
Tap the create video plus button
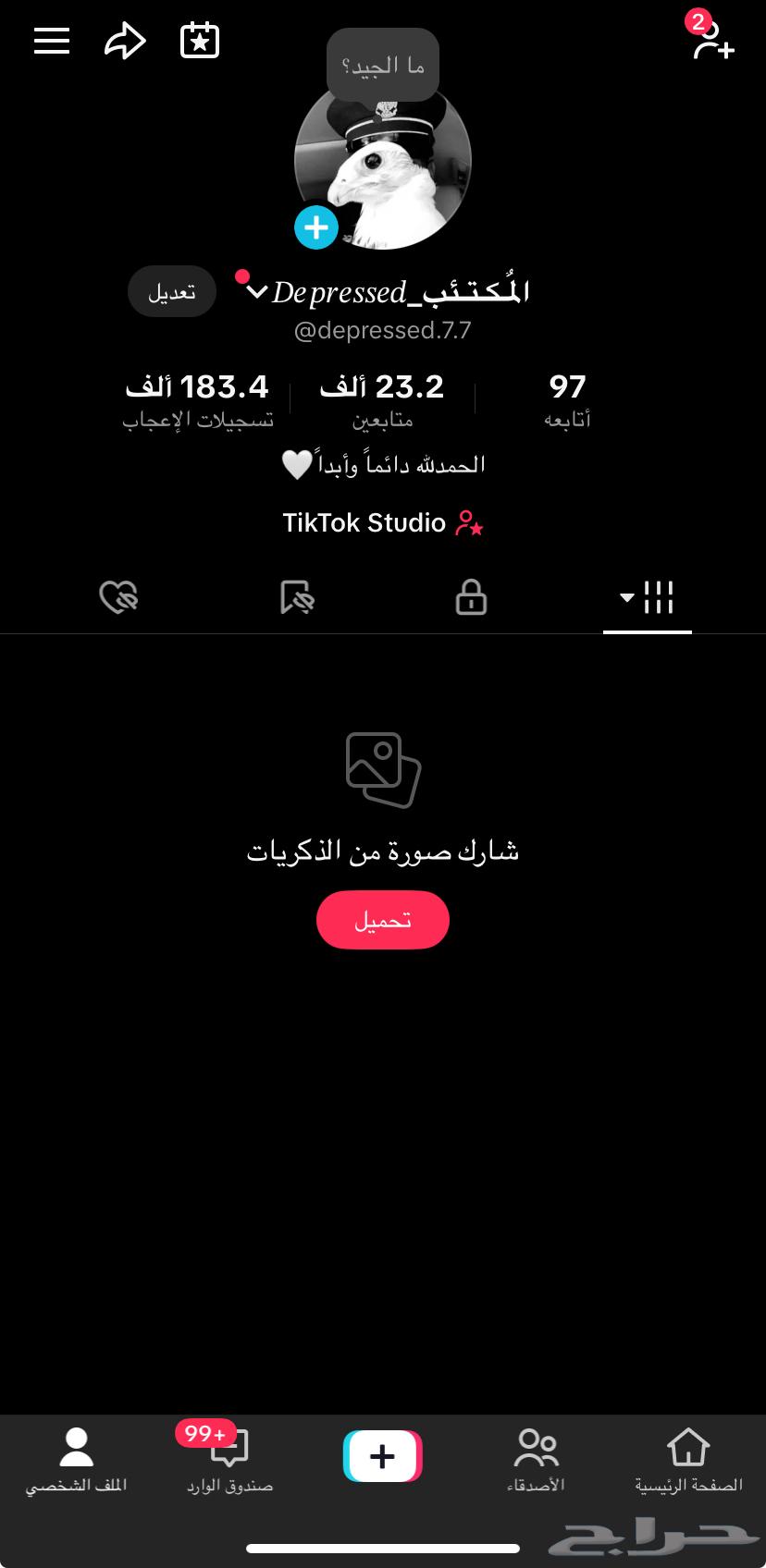coord(383,1455)
